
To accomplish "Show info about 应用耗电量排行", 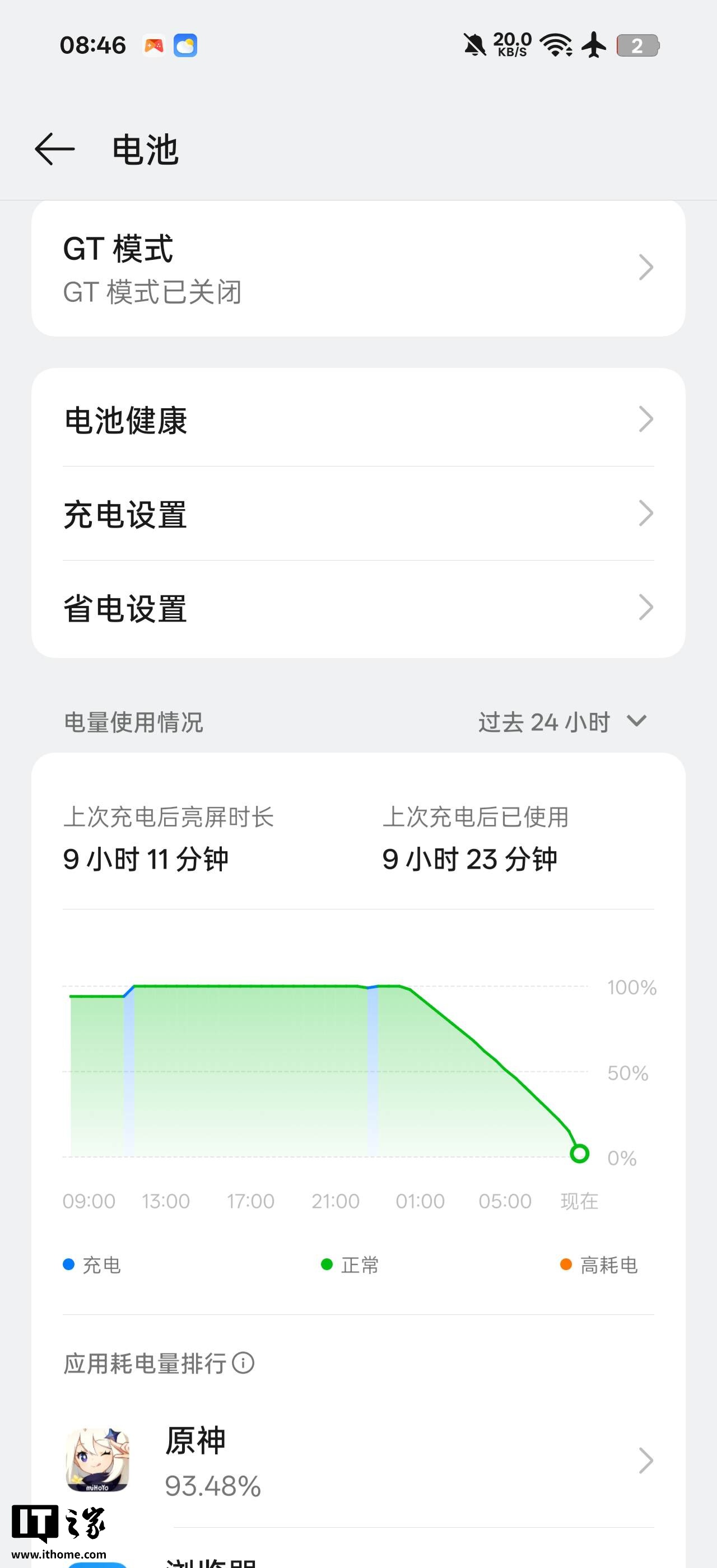I will pyautogui.click(x=244, y=1363).
